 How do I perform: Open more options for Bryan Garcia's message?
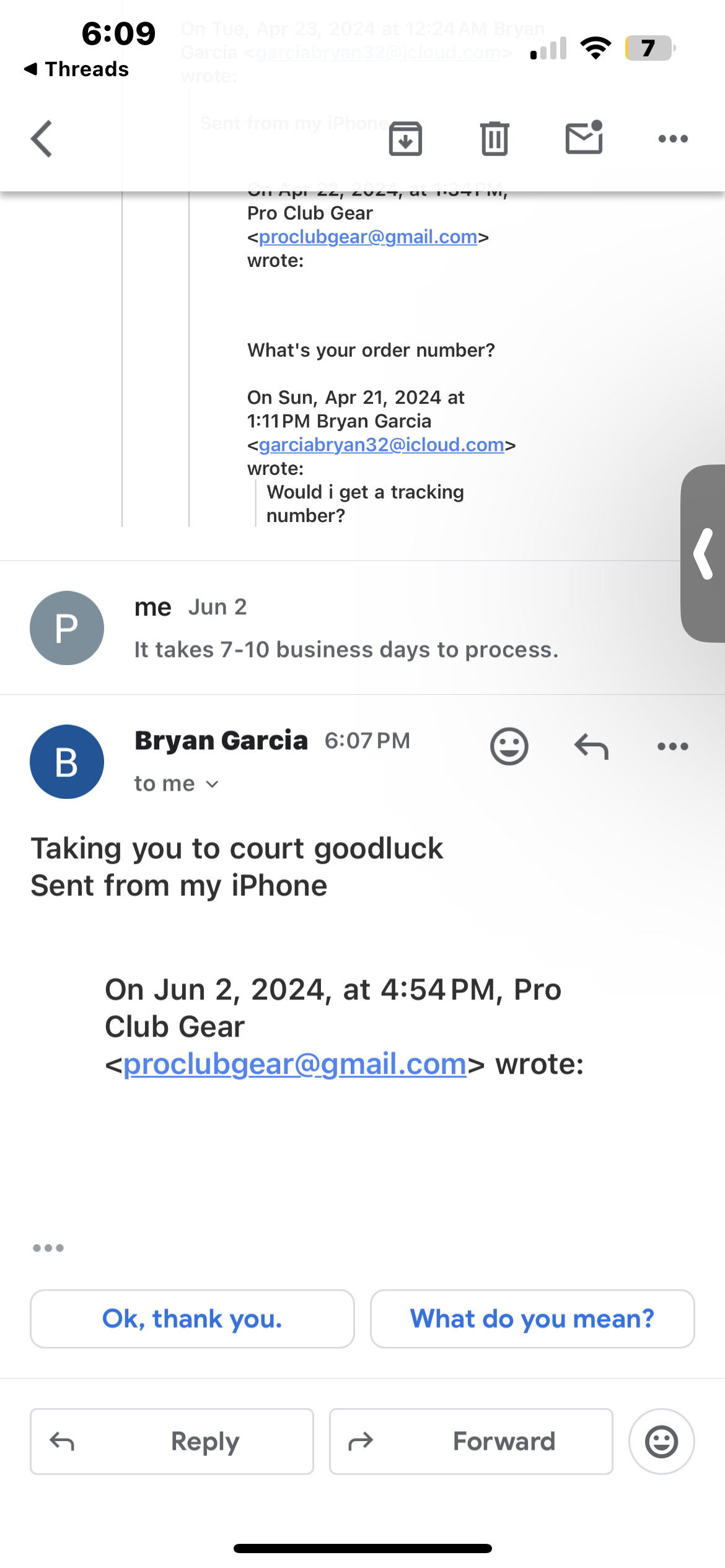tap(673, 746)
